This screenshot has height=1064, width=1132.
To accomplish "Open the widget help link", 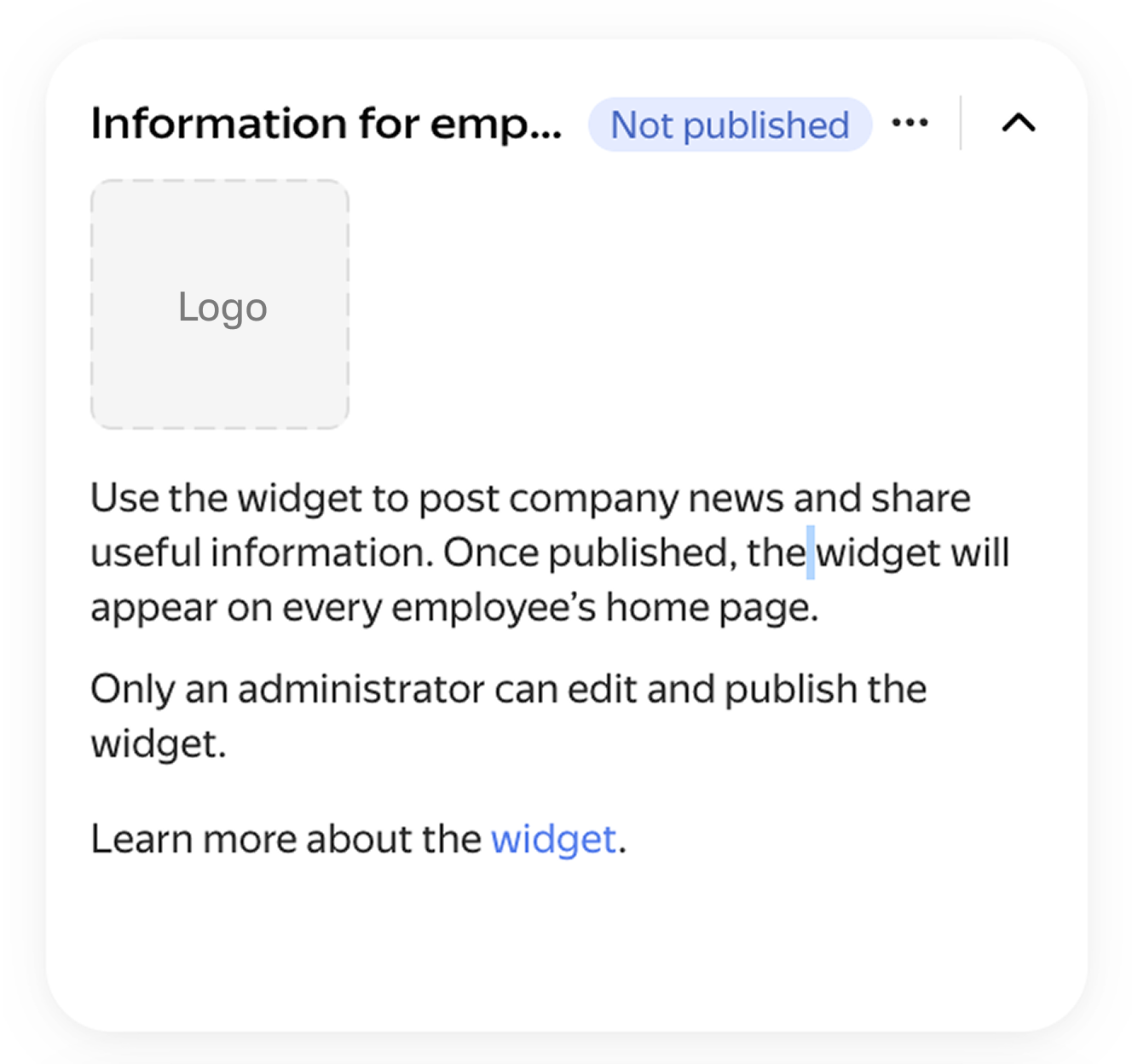I will 553,839.
